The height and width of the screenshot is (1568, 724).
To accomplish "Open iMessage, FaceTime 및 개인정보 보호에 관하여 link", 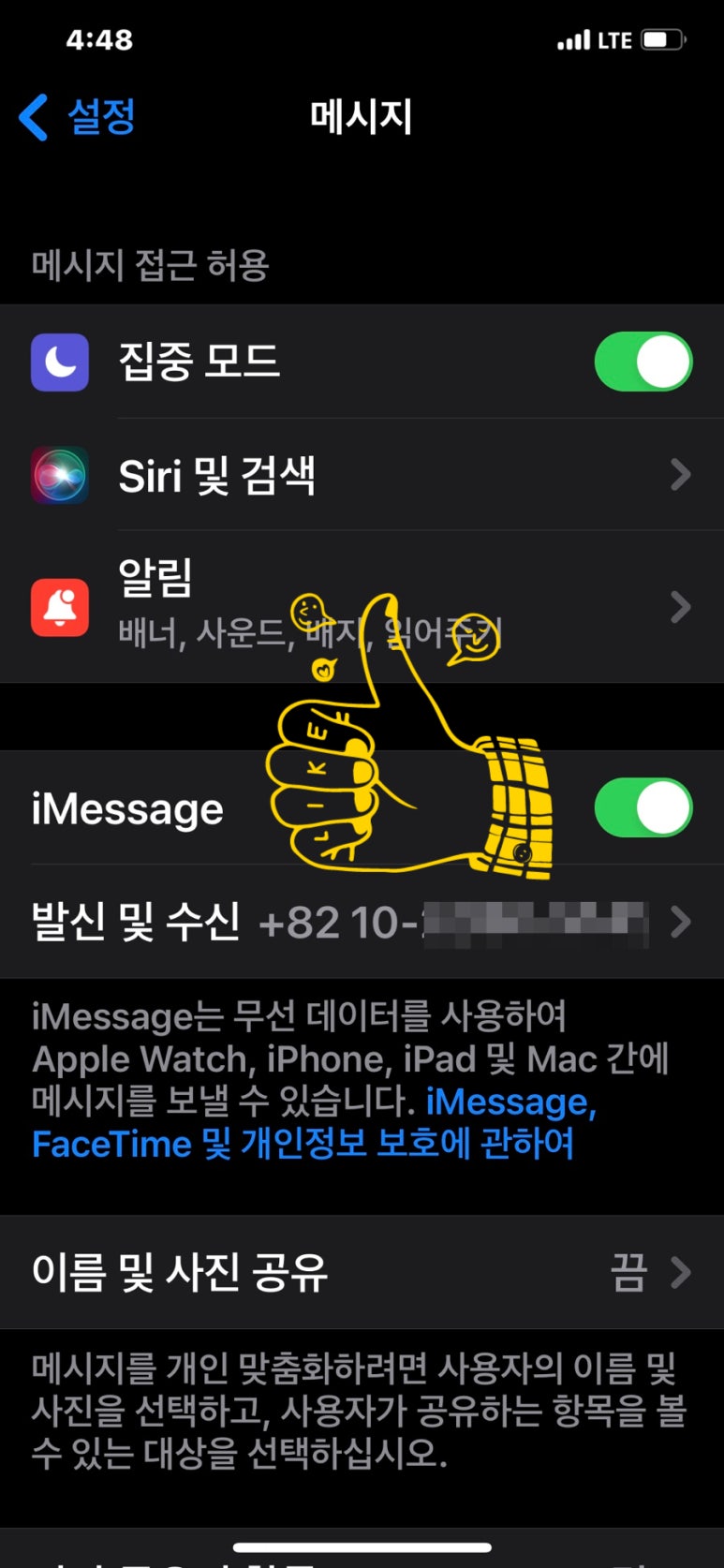I will [303, 1144].
